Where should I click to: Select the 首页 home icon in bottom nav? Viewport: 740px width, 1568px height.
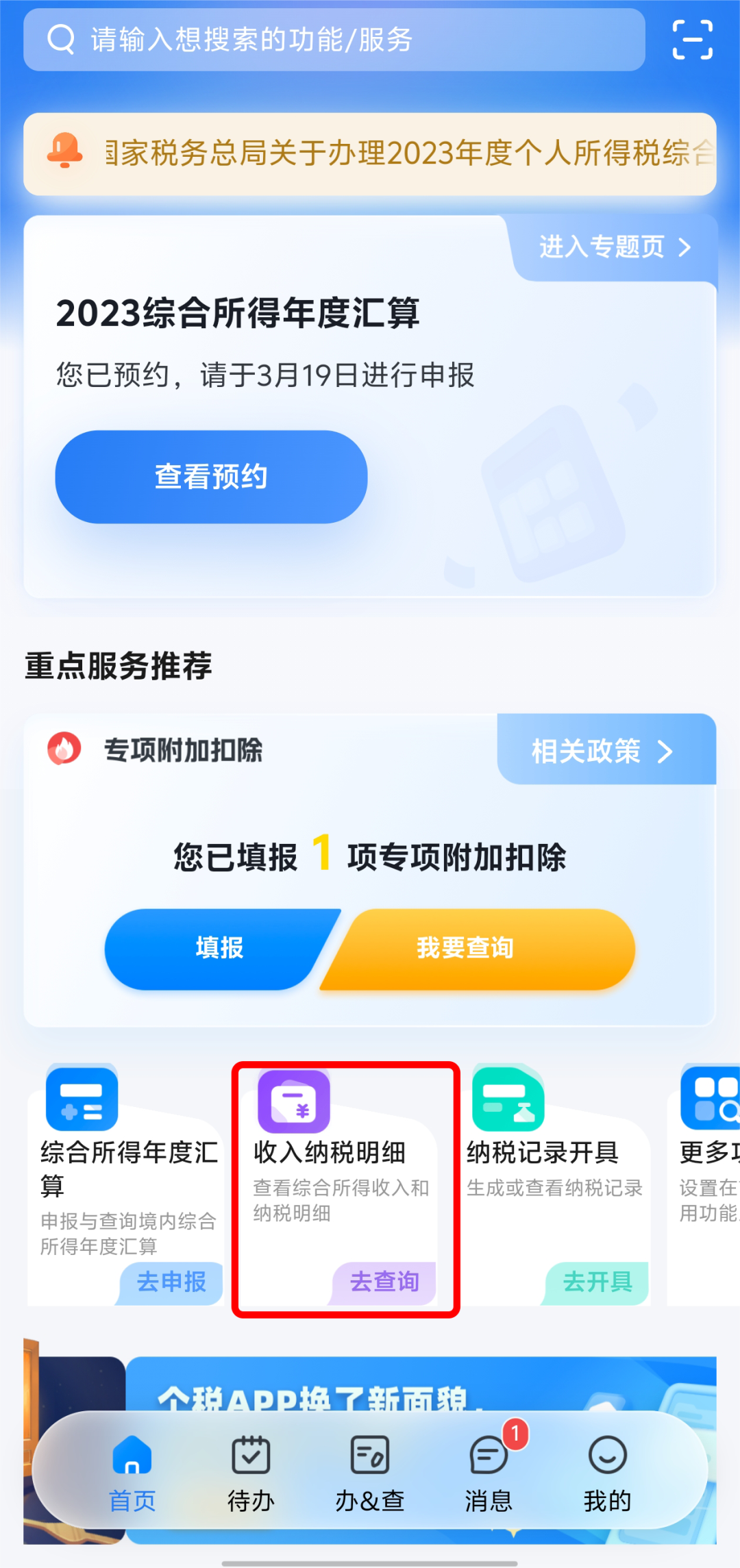point(132,1457)
